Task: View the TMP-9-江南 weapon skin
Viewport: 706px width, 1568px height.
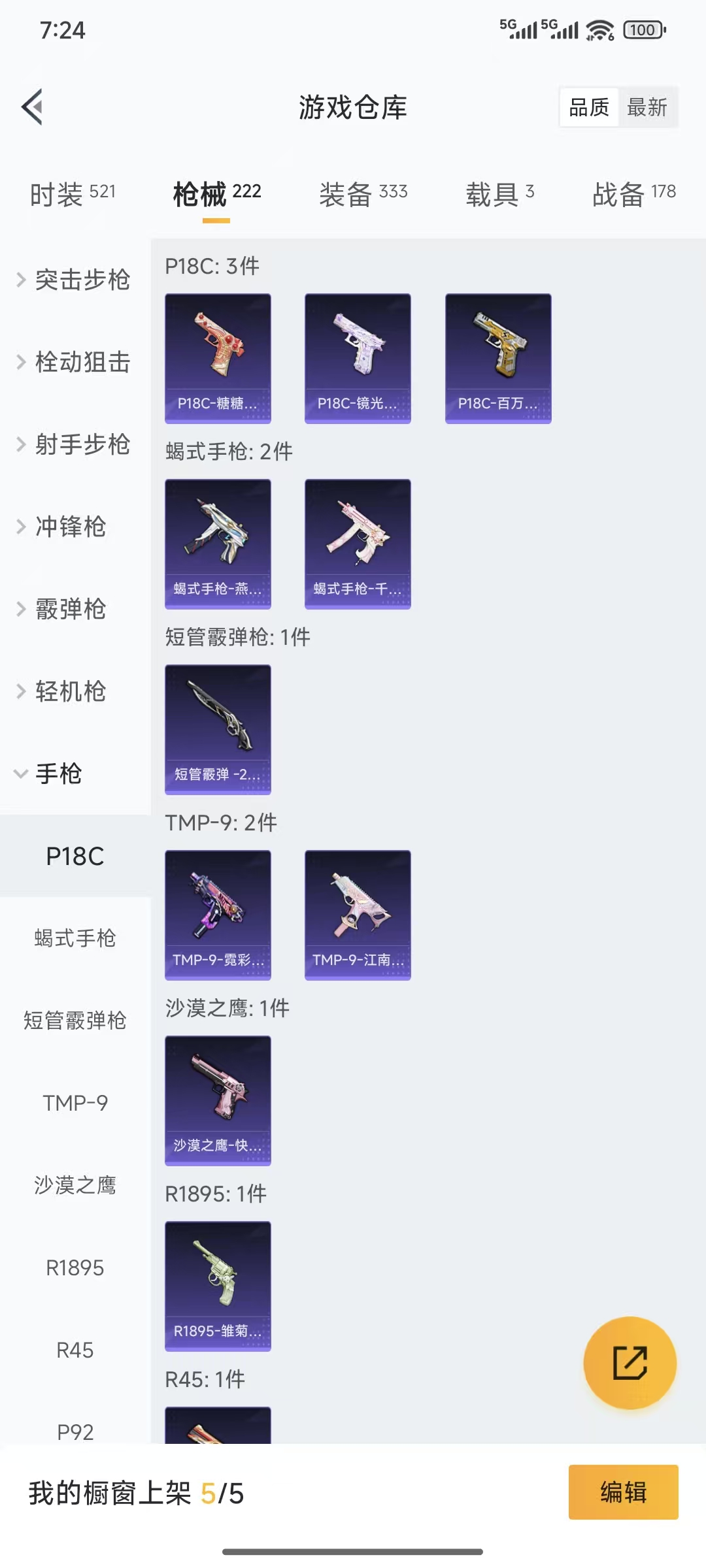Action: click(358, 915)
